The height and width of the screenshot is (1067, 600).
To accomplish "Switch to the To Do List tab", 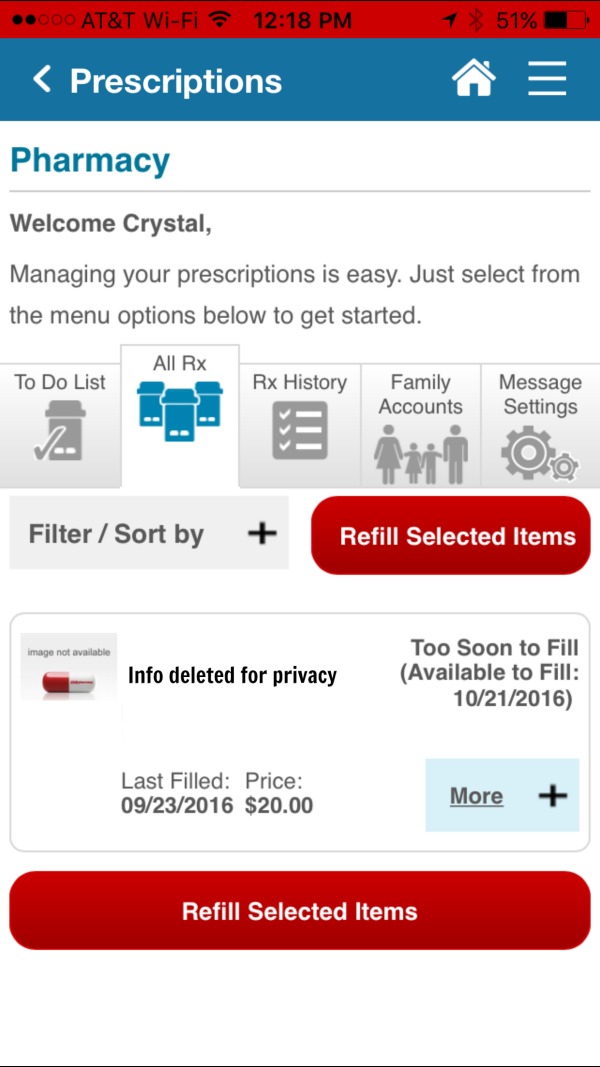I will (61, 425).
